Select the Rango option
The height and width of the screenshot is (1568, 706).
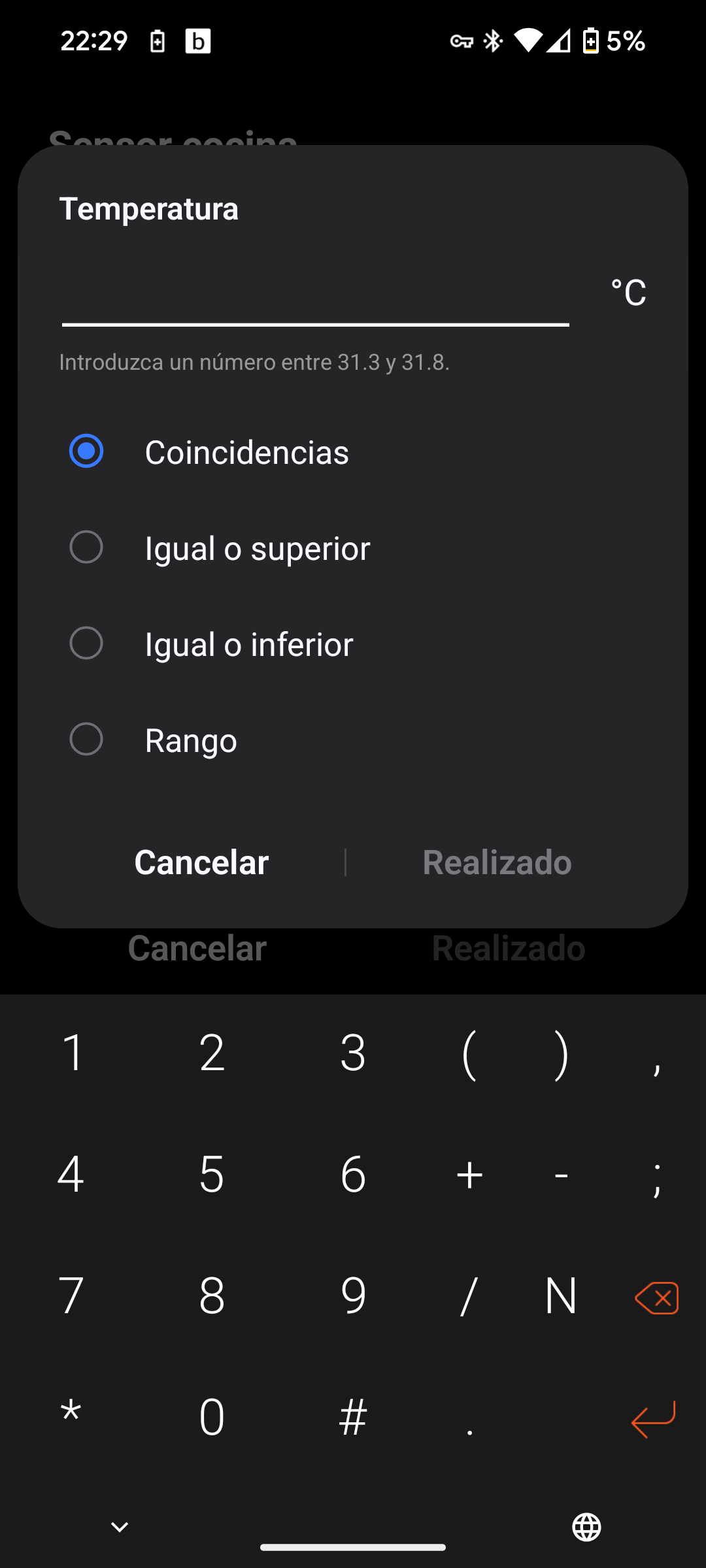point(353,740)
